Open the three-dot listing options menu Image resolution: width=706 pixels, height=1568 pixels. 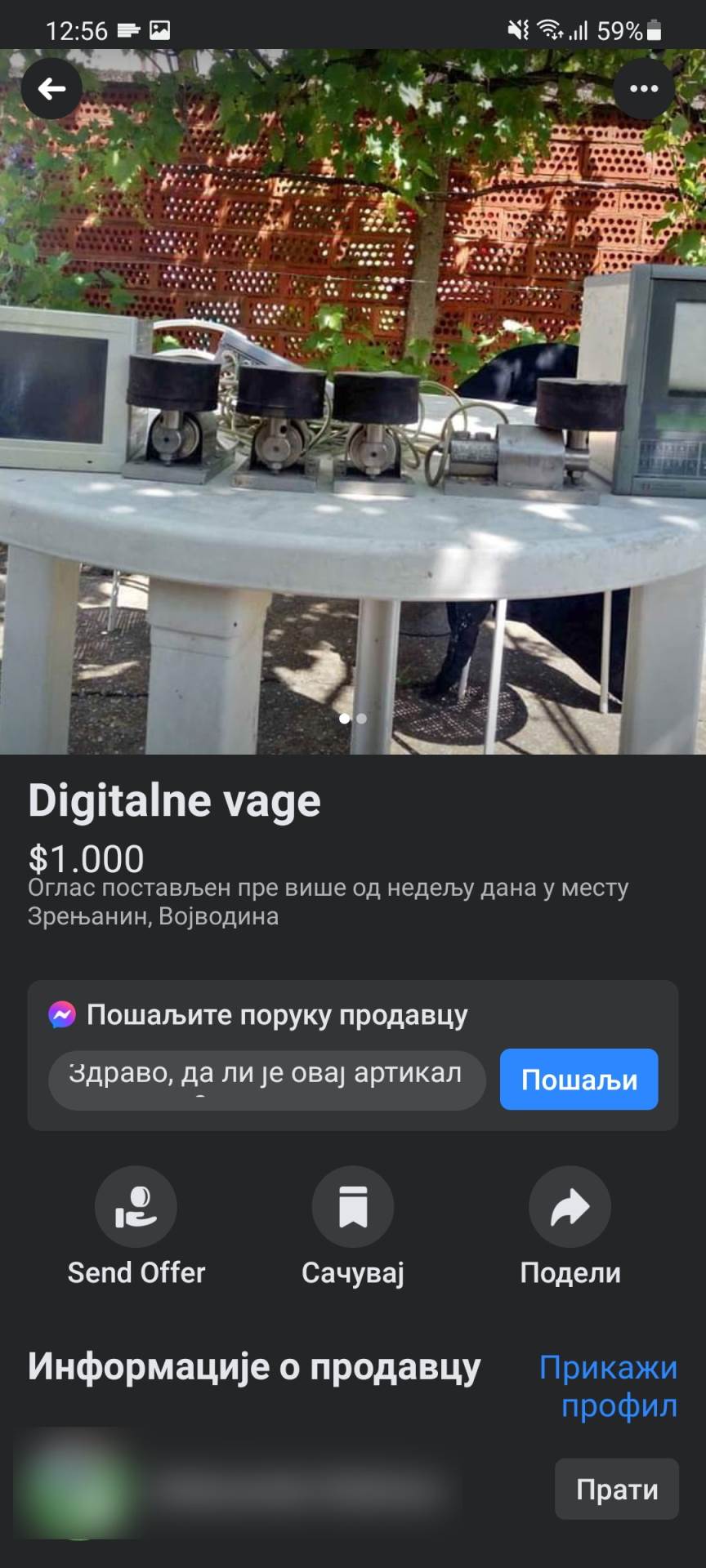click(644, 88)
